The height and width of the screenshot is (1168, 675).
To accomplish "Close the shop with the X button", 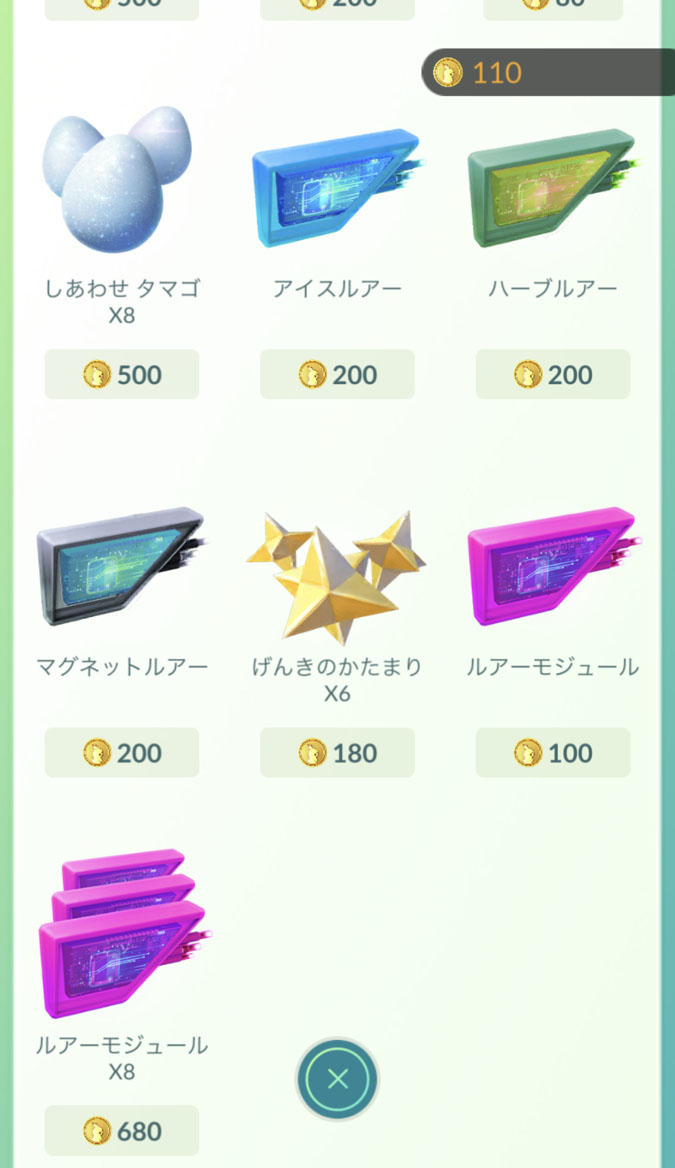I will (337, 1079).
